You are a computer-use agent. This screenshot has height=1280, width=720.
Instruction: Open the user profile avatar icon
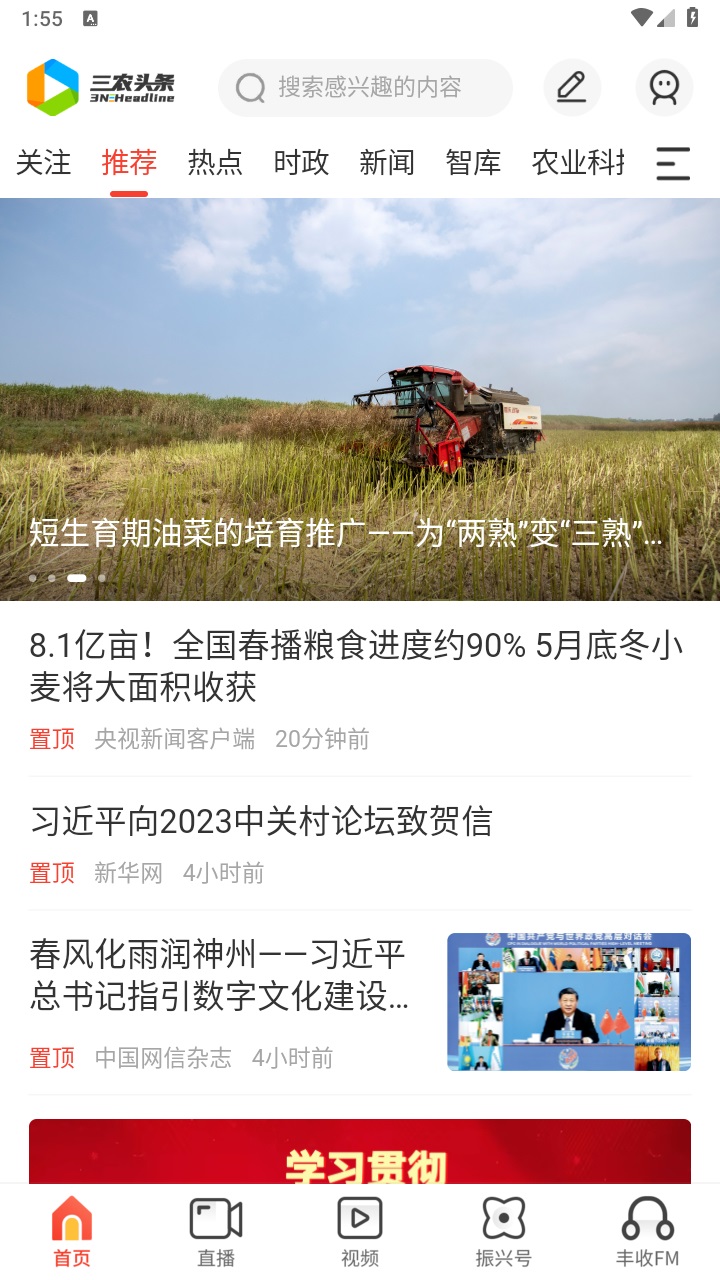(x=663, y=87)
